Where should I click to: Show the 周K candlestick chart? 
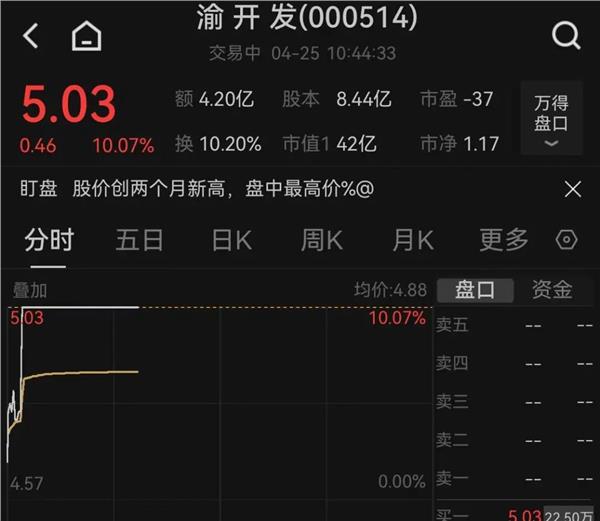(322, 241)
